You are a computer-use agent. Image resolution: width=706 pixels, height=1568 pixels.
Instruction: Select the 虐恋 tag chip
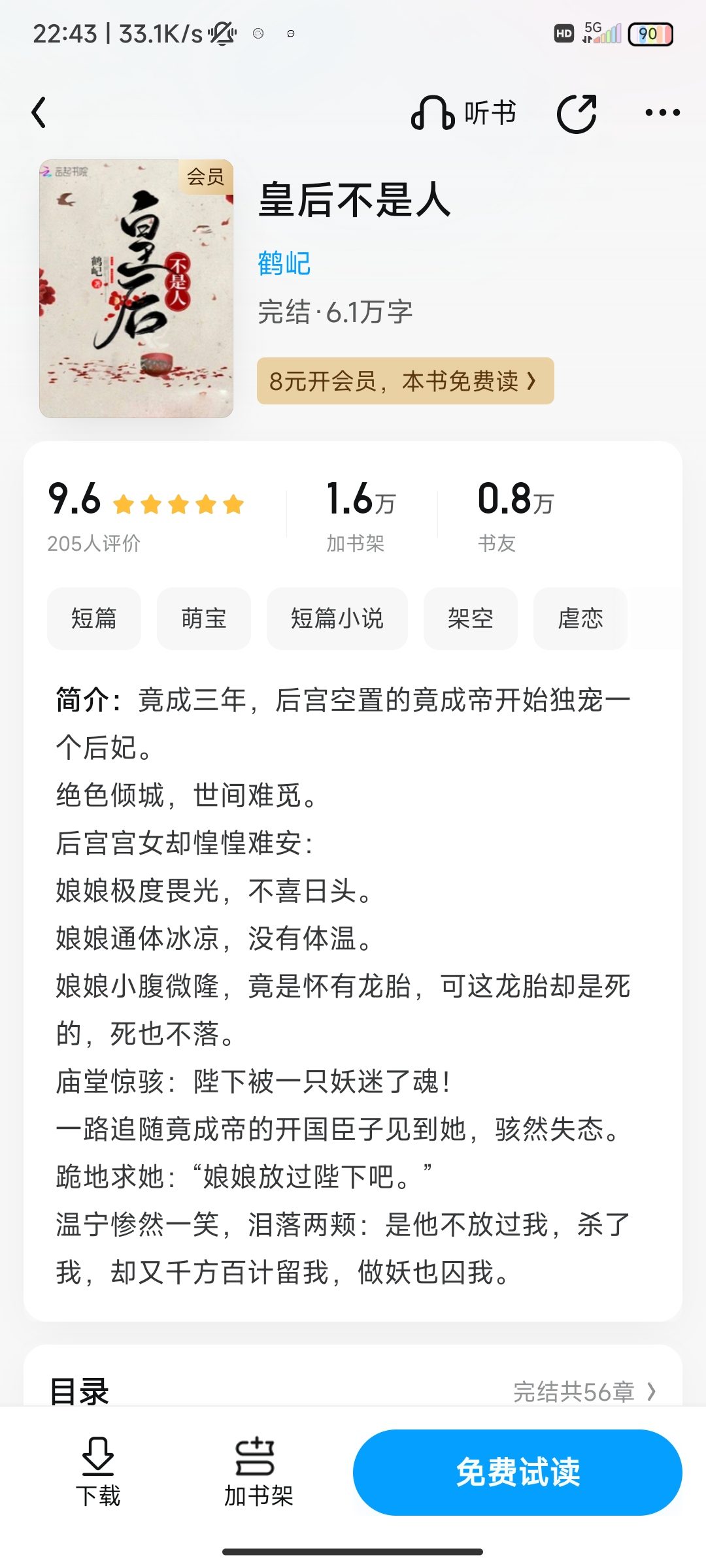point(580,618)
